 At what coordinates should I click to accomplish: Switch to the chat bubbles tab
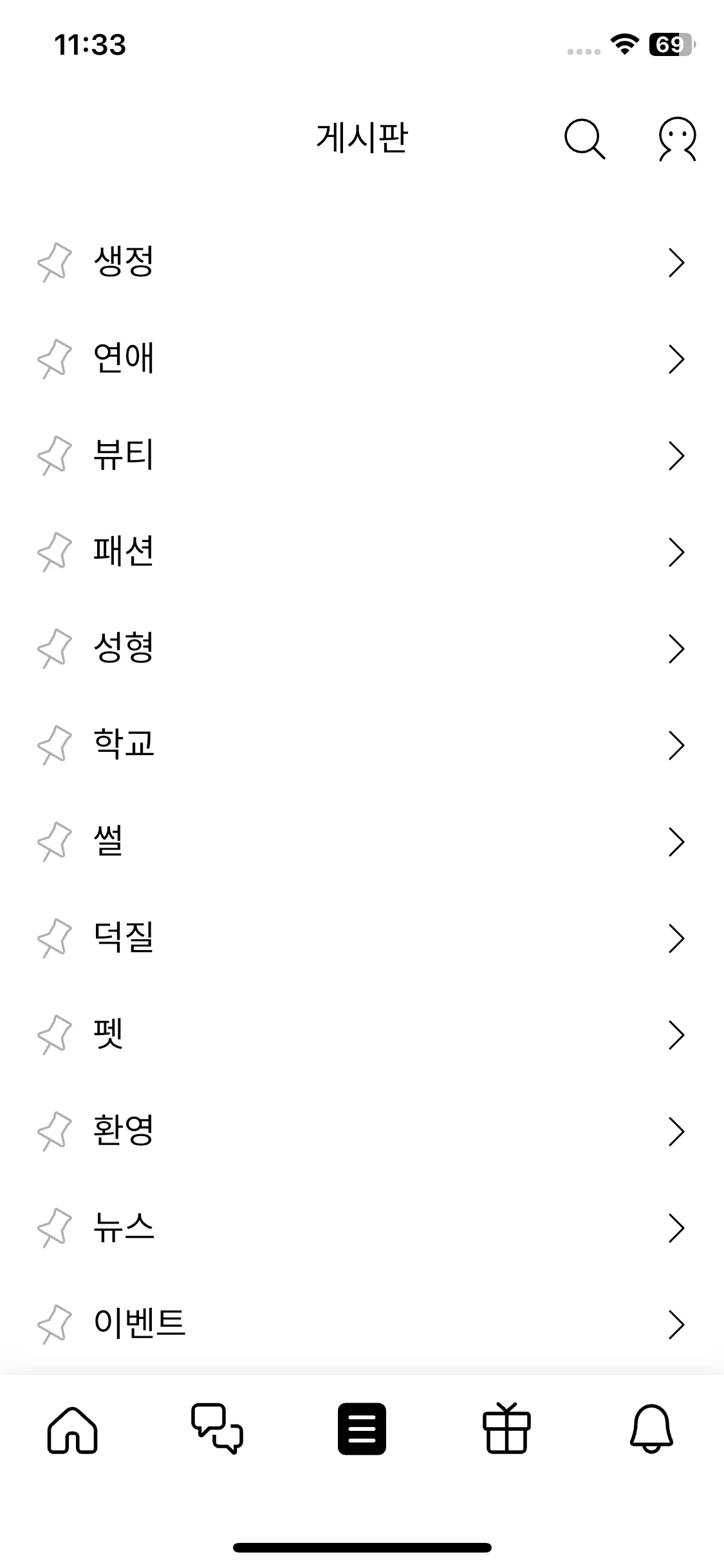tap(217, 1429)
